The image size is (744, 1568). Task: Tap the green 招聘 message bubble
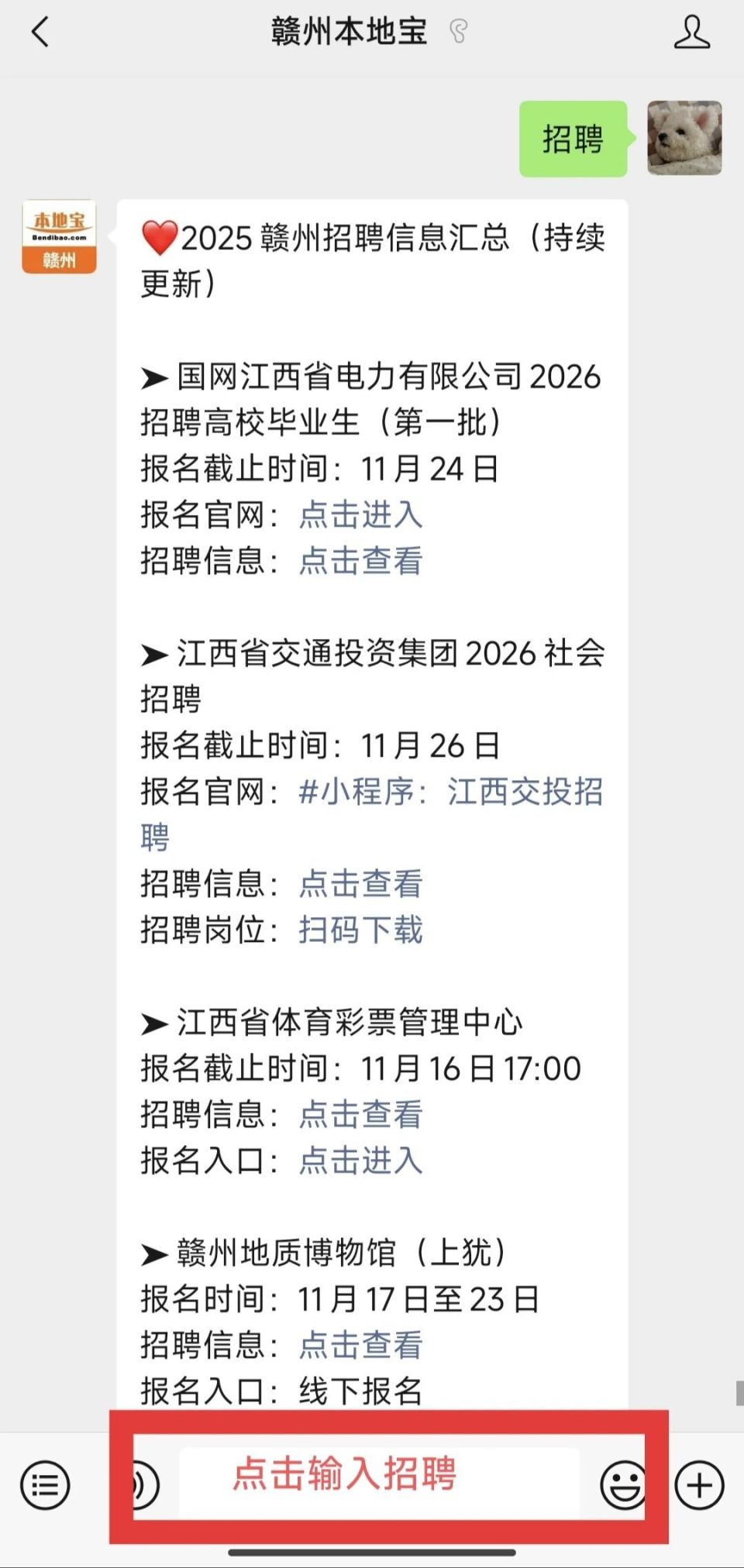(573, 139)
